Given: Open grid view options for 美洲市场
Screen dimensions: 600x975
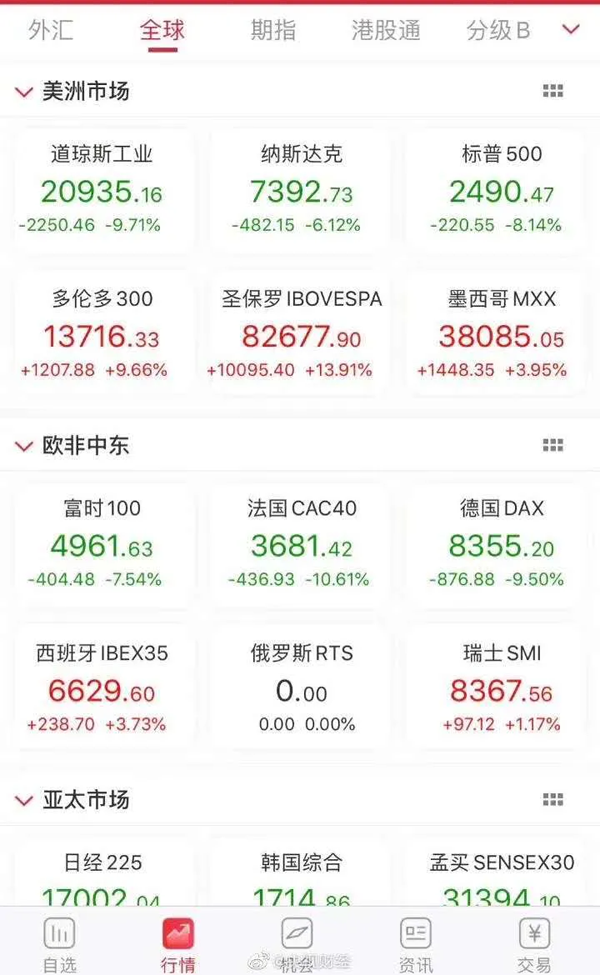Looking at the screenshot, I should pos(552,91).
